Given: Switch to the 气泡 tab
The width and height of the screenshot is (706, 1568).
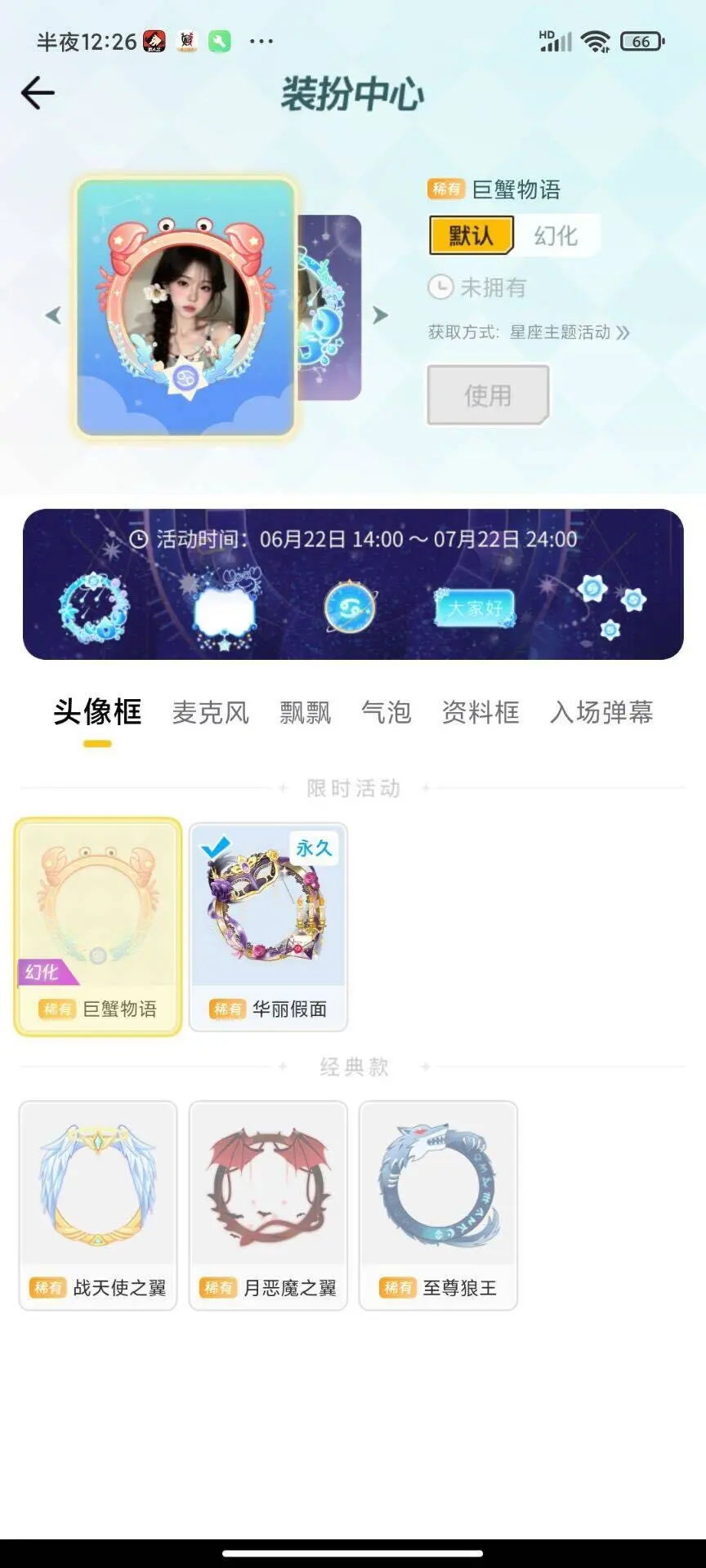Looking at the screenshot, I should point(386,712).
